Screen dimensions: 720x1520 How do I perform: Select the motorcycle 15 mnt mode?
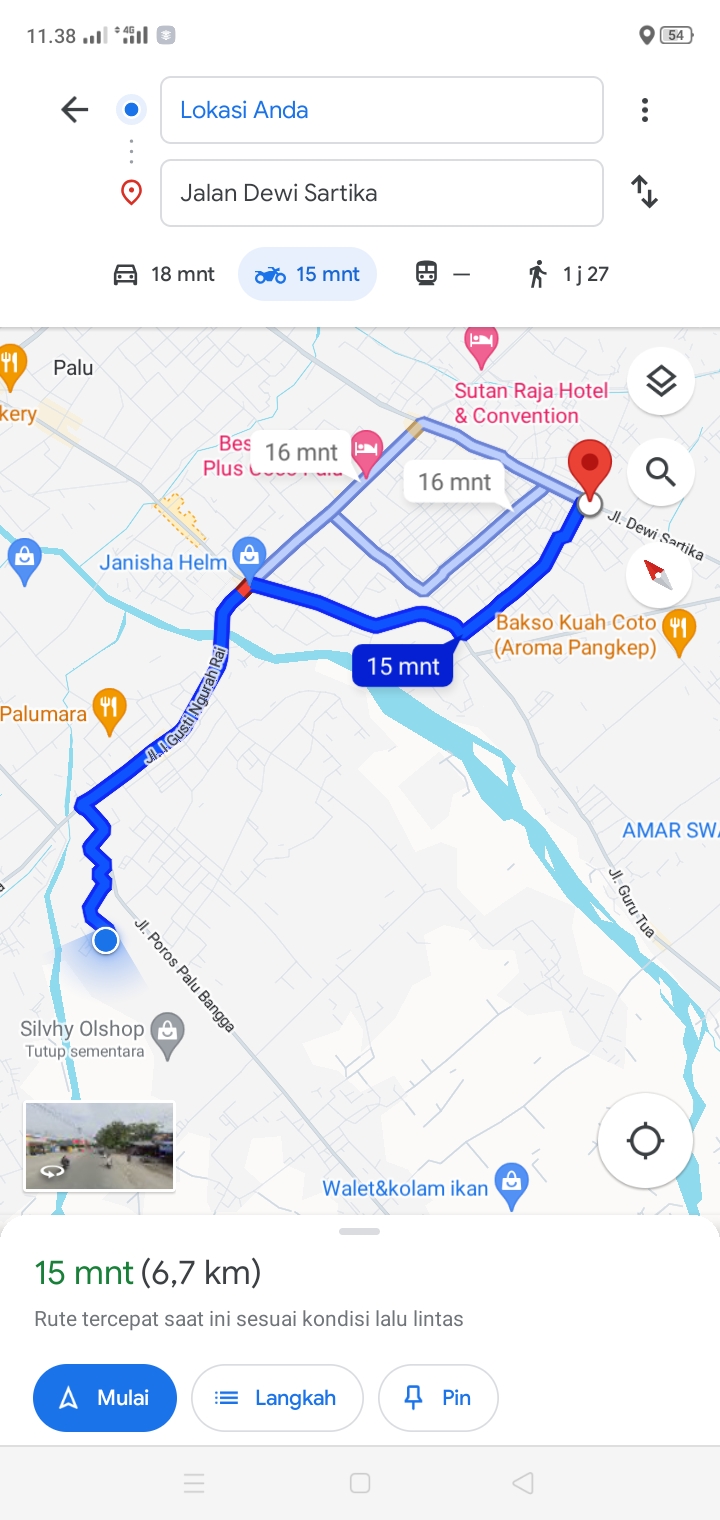click(x=307, y=274)
